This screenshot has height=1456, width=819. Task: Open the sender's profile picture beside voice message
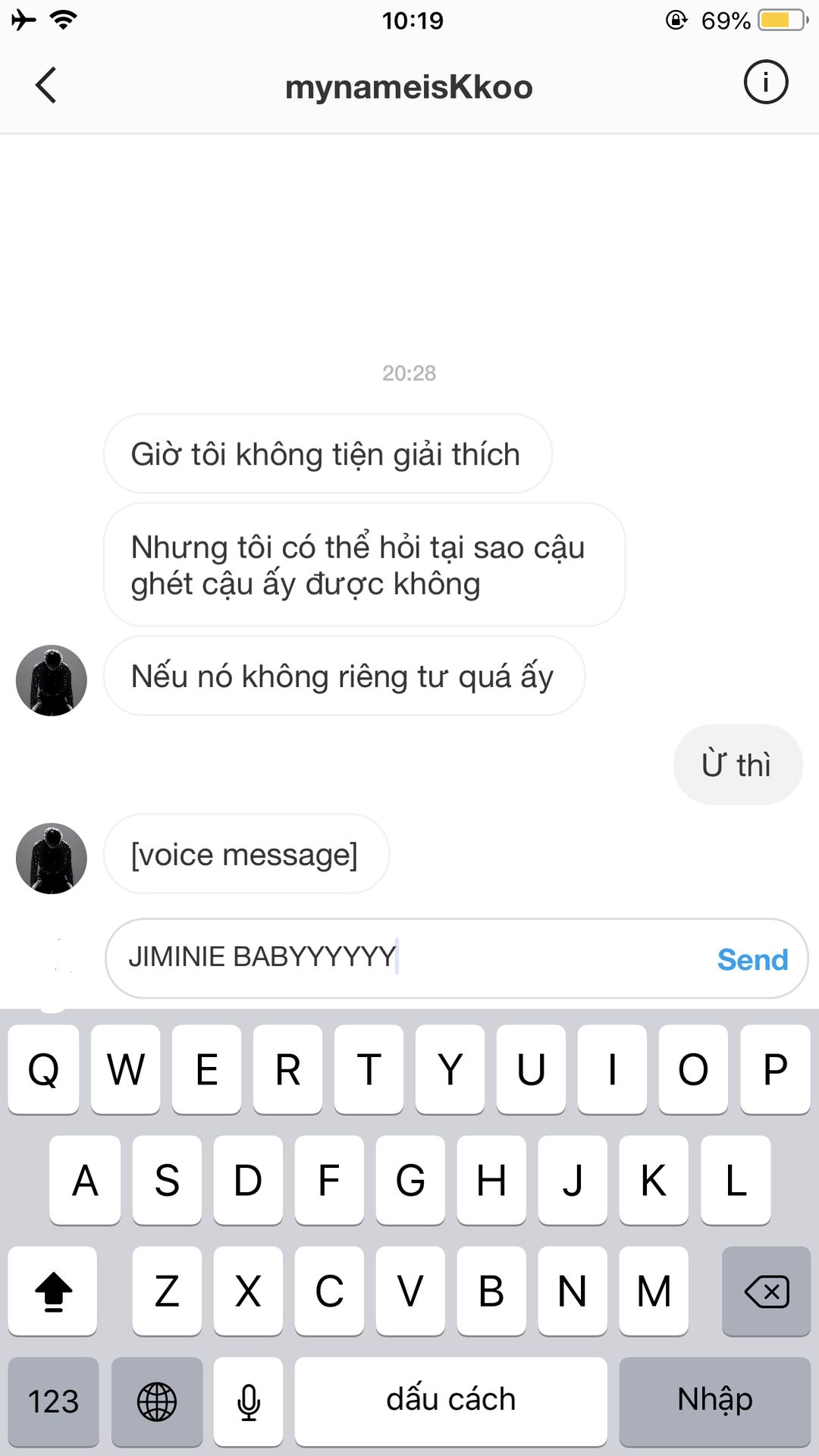click(52, 858)
